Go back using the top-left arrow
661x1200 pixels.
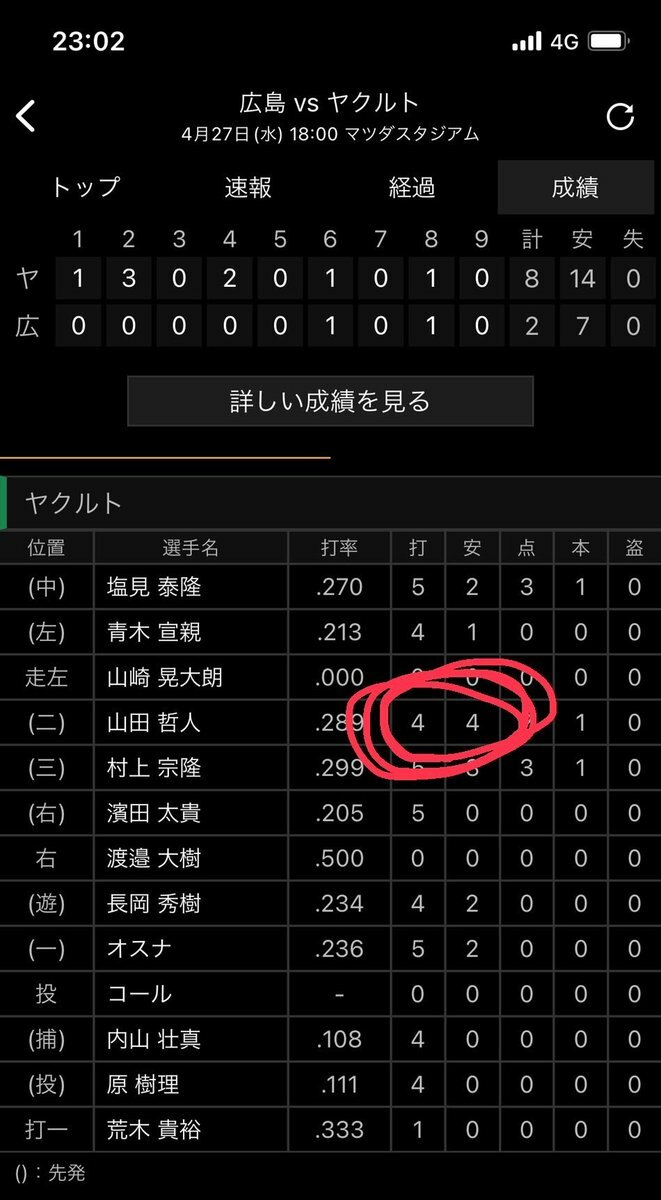tap(27, 116)
